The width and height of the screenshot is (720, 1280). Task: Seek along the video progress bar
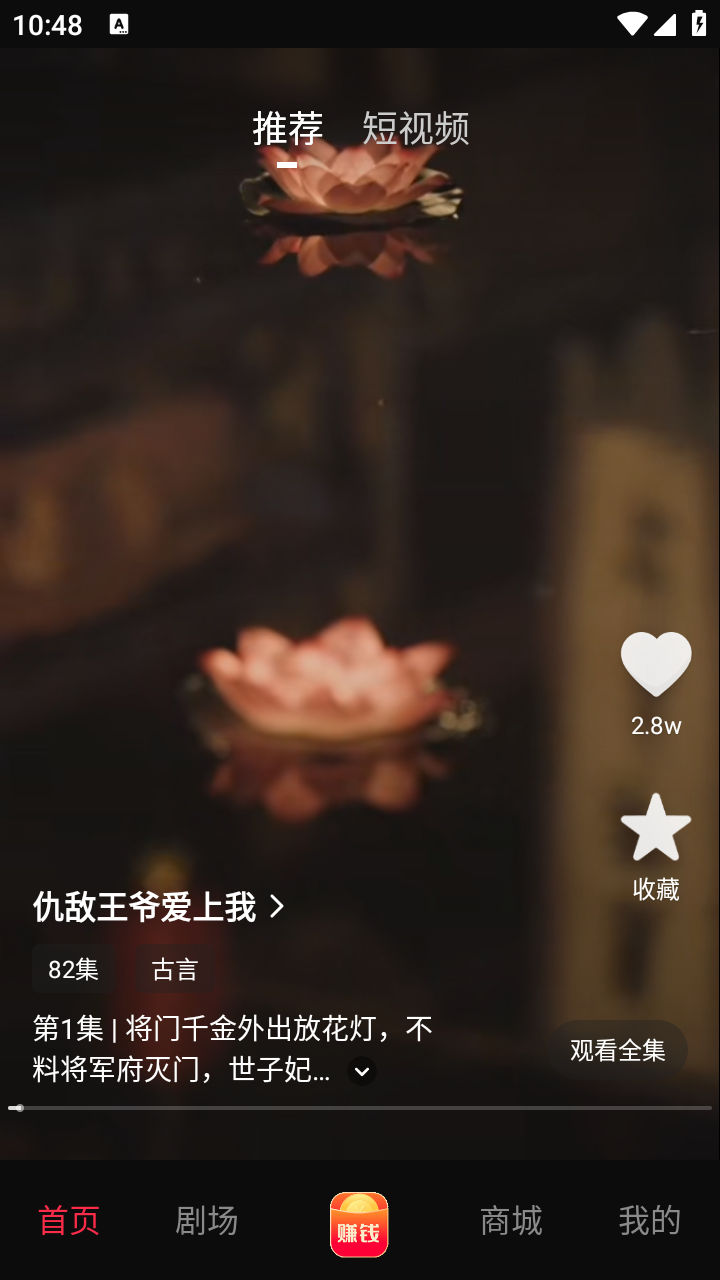[x=360, y=1108]
